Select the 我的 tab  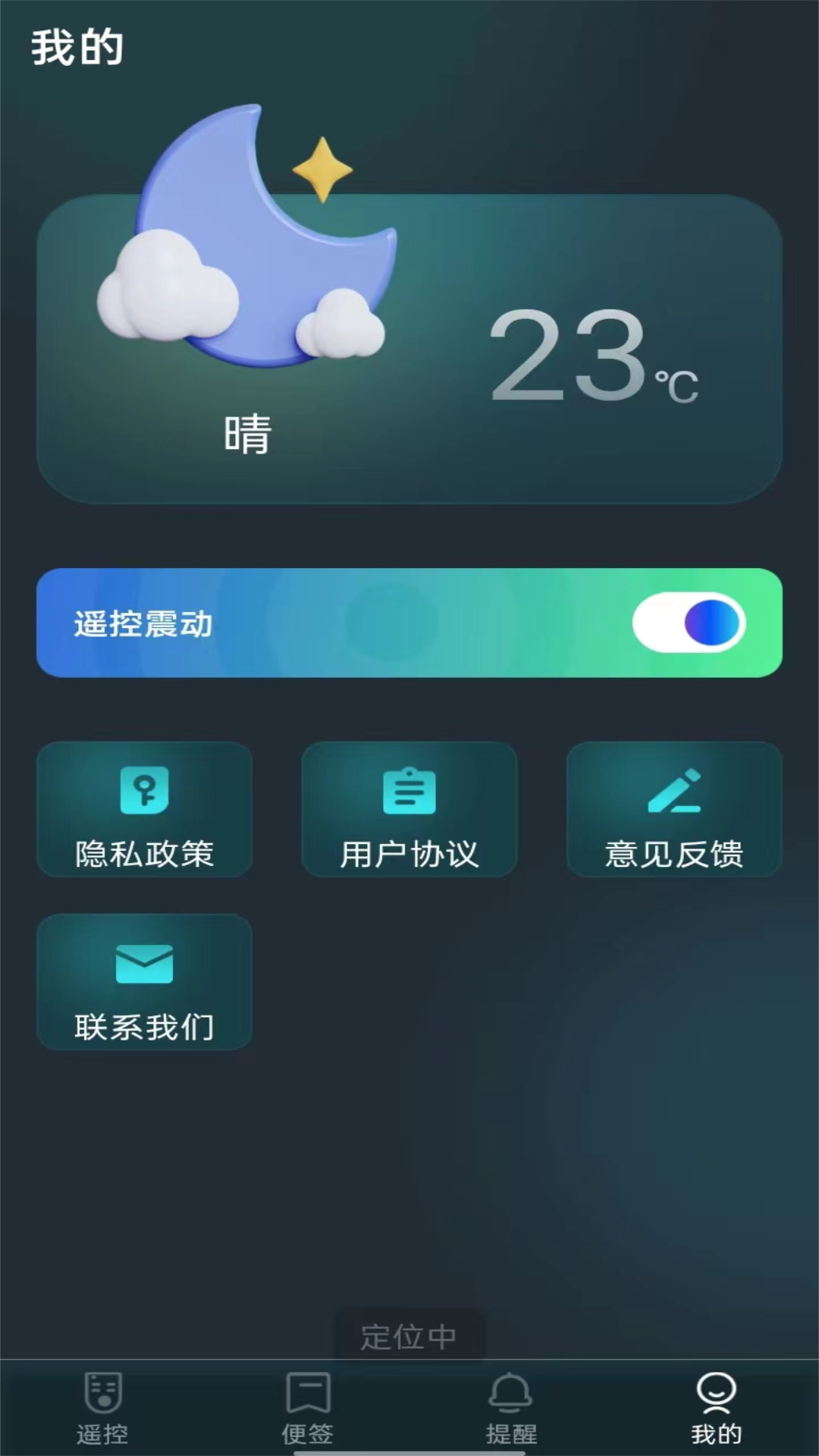click(x=716, y=1407)
